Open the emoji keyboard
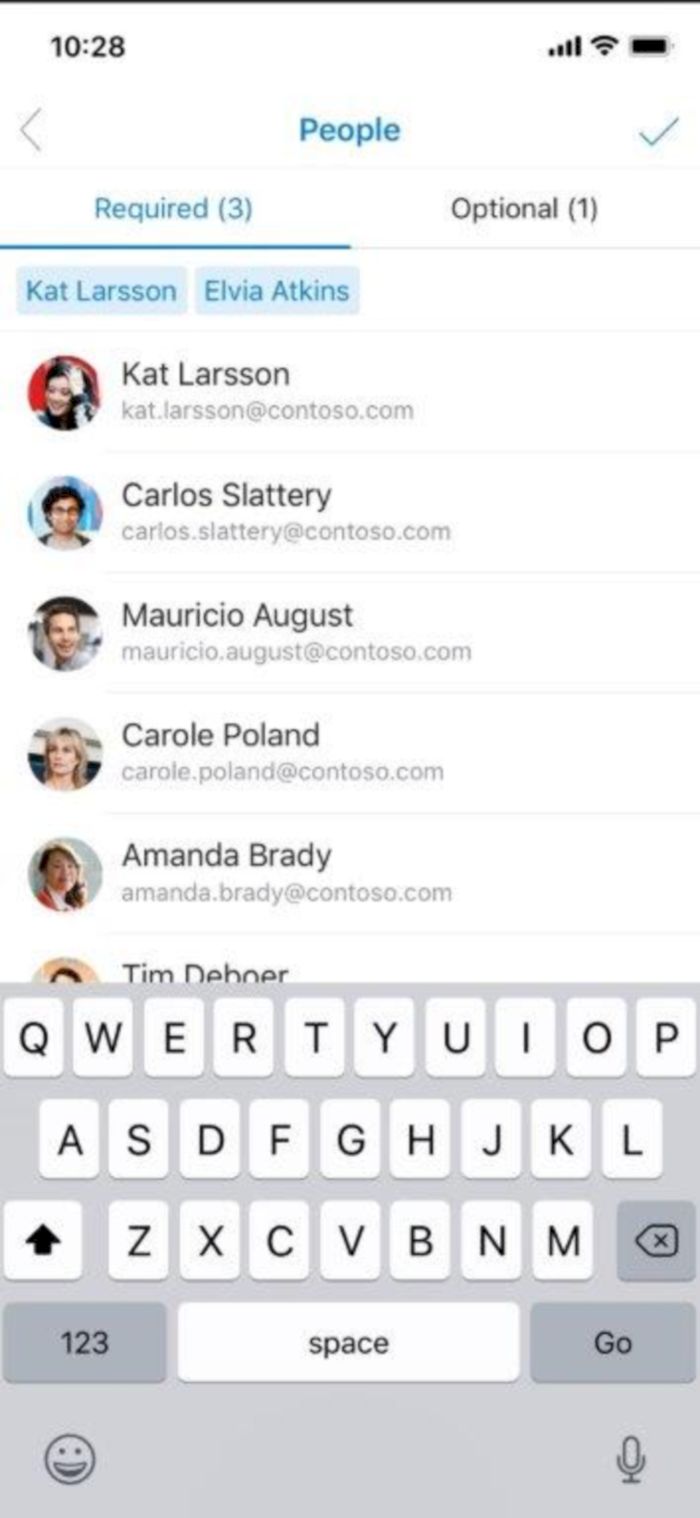Viewport: 700px width, 1518px height. click(70, 1460)
